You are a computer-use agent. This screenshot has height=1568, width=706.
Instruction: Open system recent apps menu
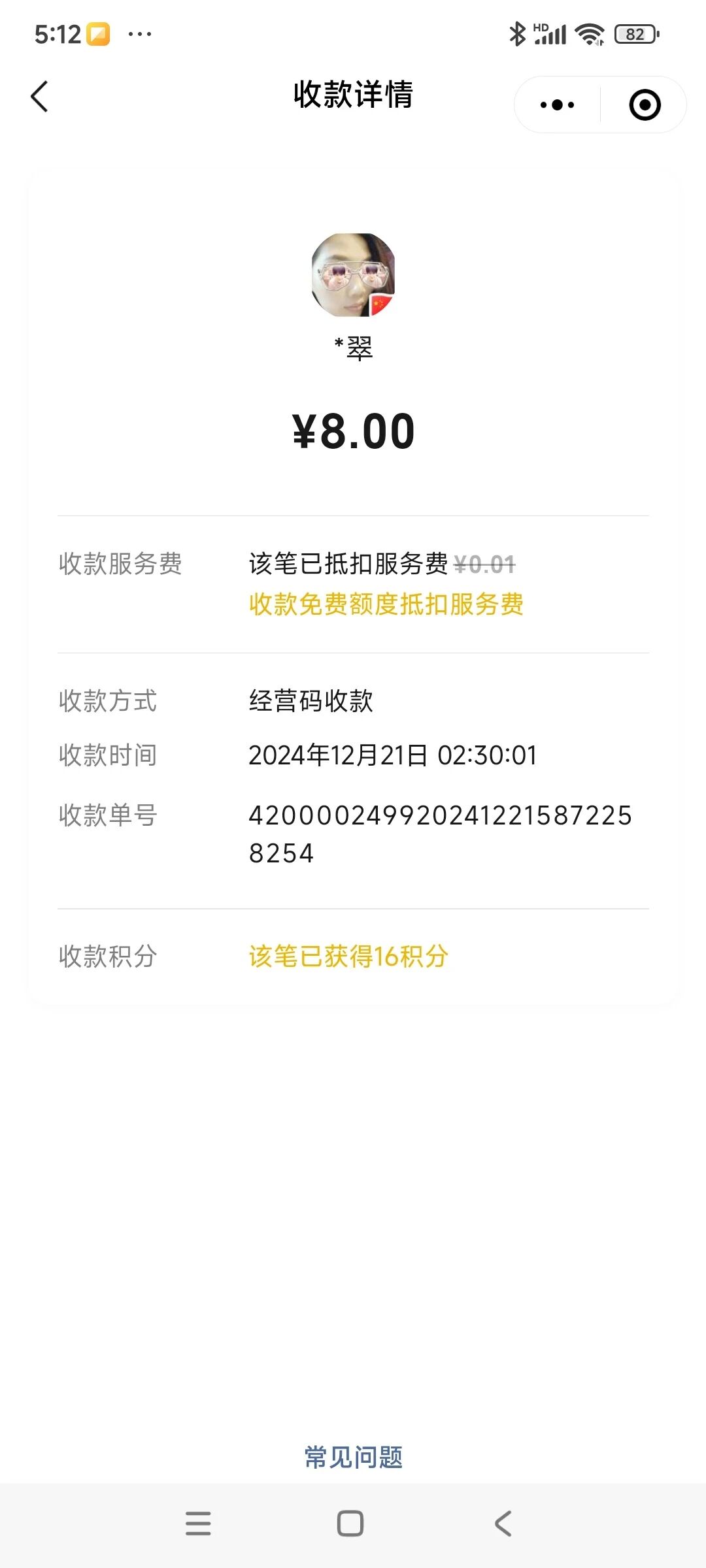click(198, 1524)
